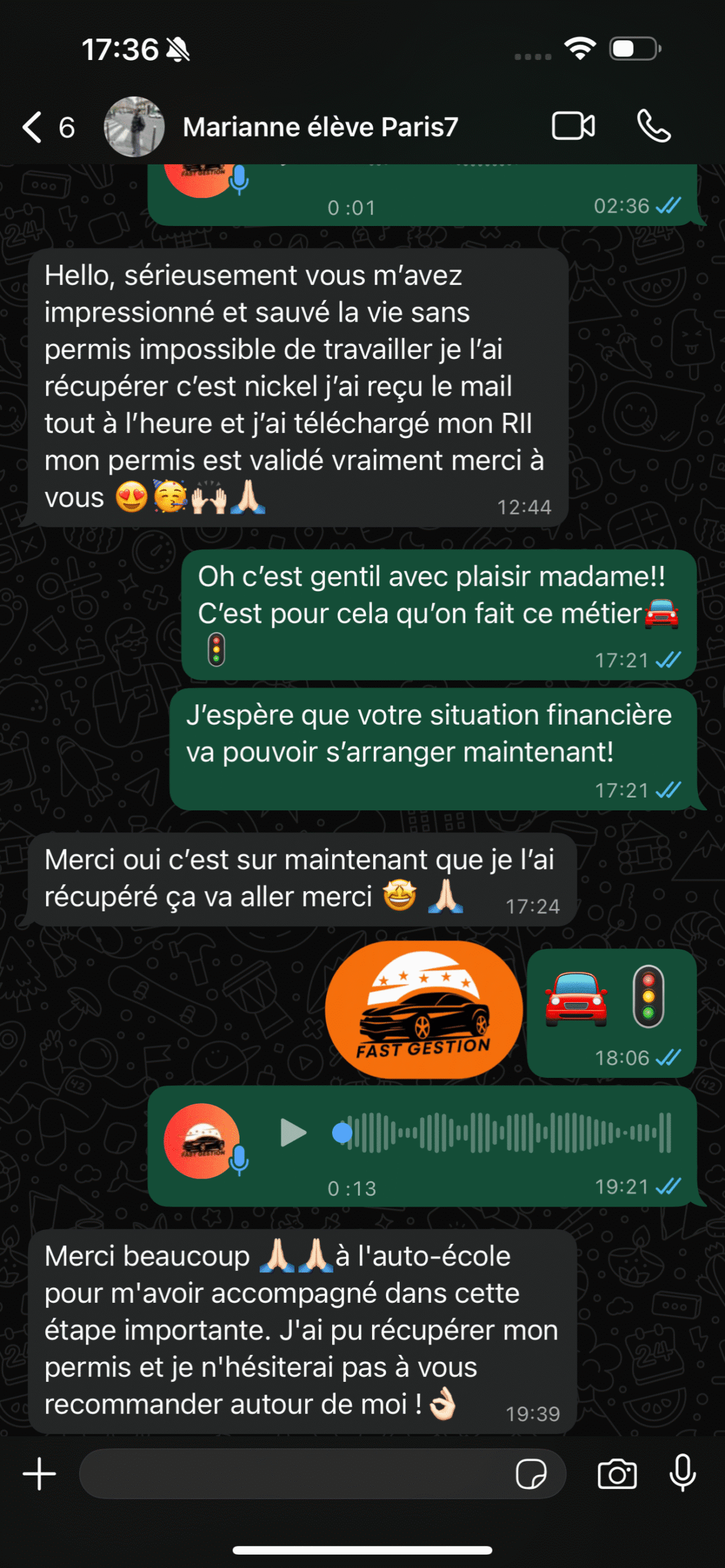Open the camera to take a photo
The height and width of the screenshot is (1568, 725).
(x=617, y=1474)
